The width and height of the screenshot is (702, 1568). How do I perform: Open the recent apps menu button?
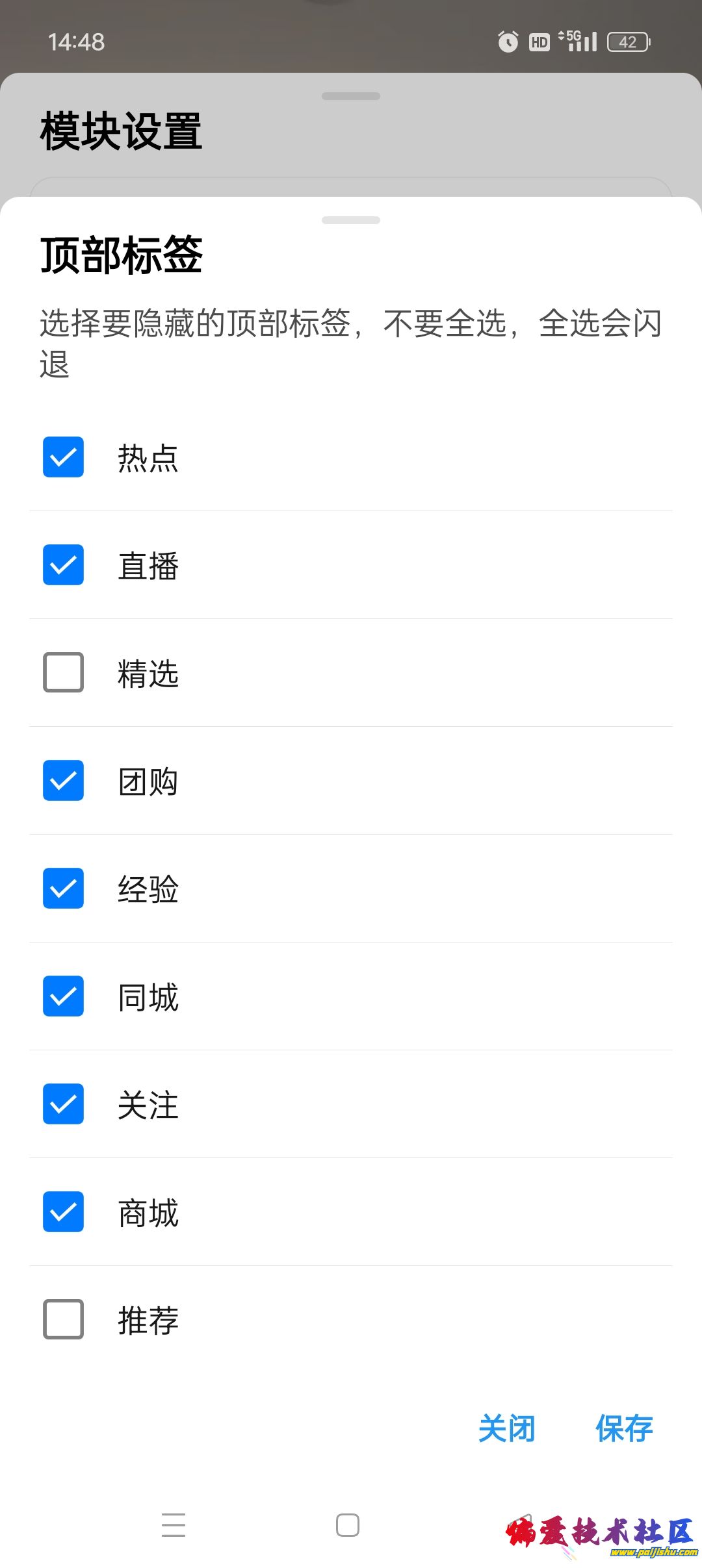tap(174, 1524)
